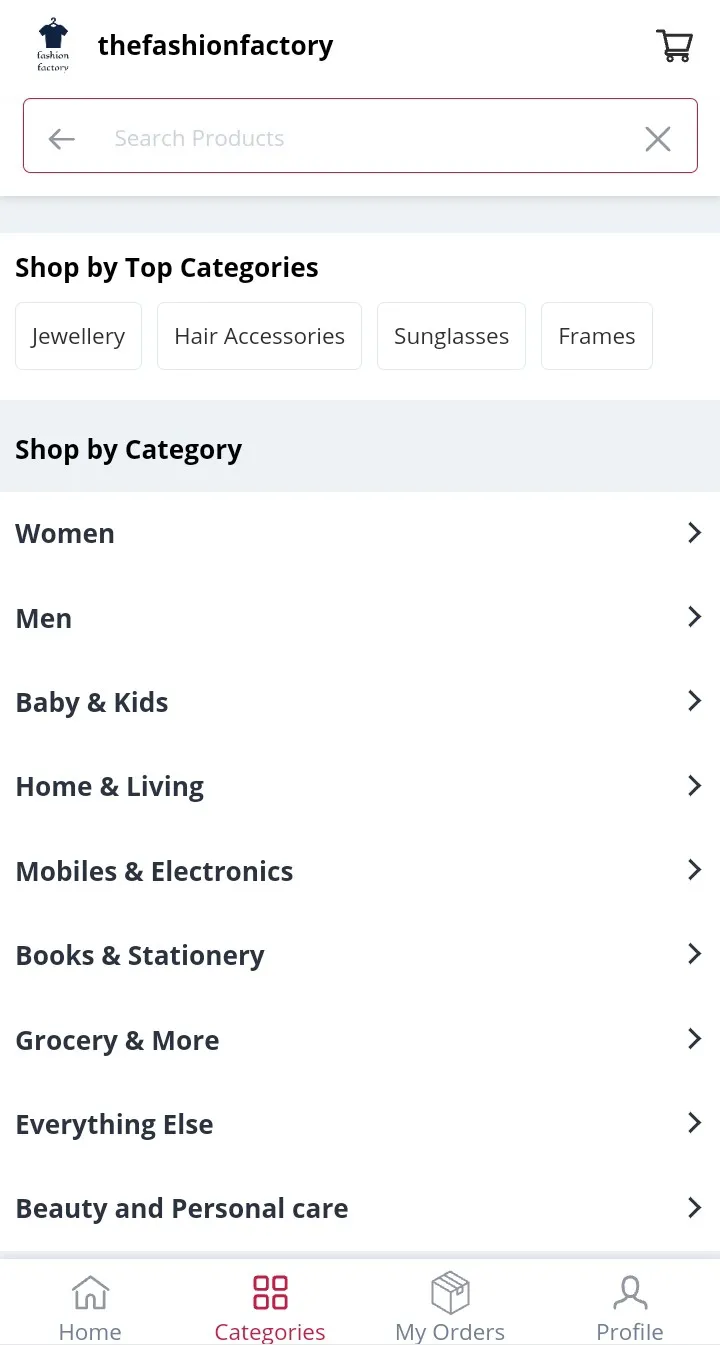
Task: Switch to the Home tab
Action: 90,1307
